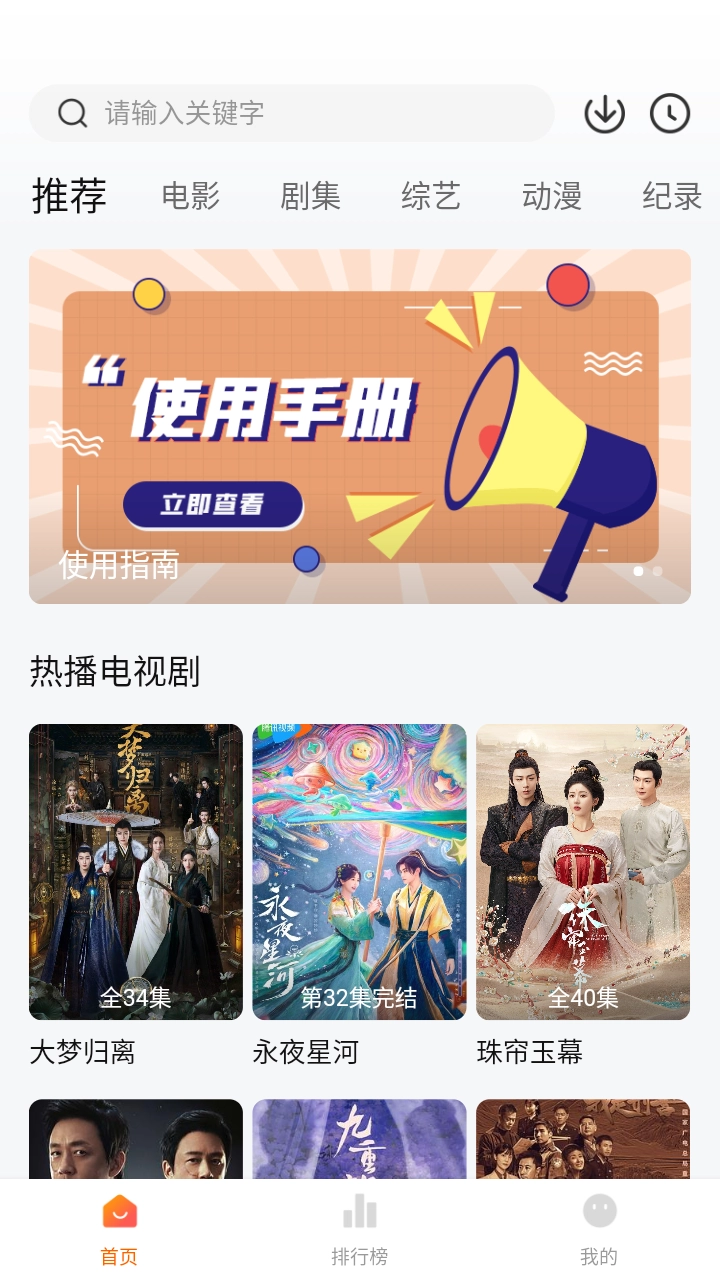
Task: Open the drama 大梦归离
Action: pos(136,872)
